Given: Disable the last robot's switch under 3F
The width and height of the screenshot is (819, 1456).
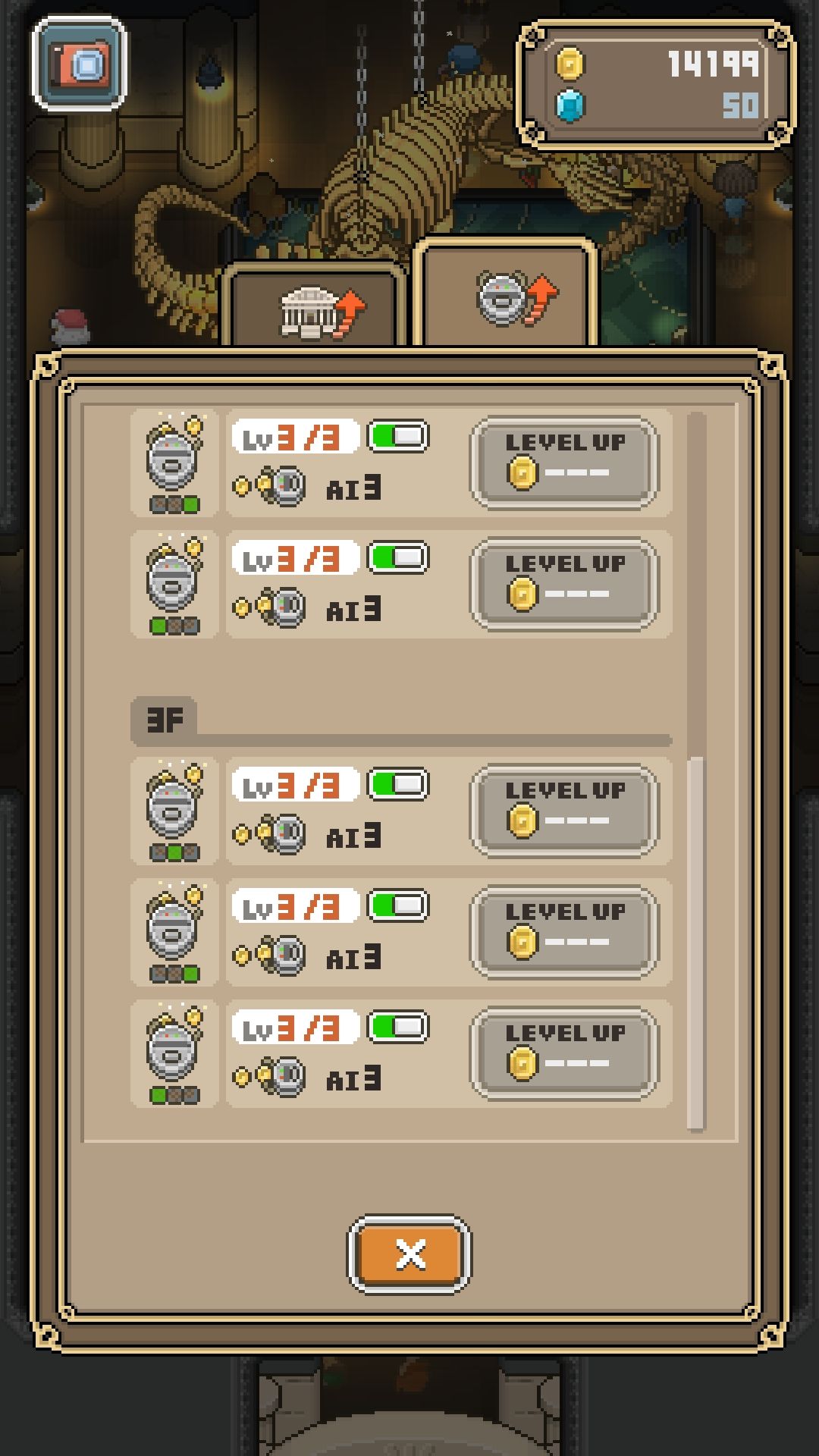Looking at the screenshot, I should (x=398, y=1027).
